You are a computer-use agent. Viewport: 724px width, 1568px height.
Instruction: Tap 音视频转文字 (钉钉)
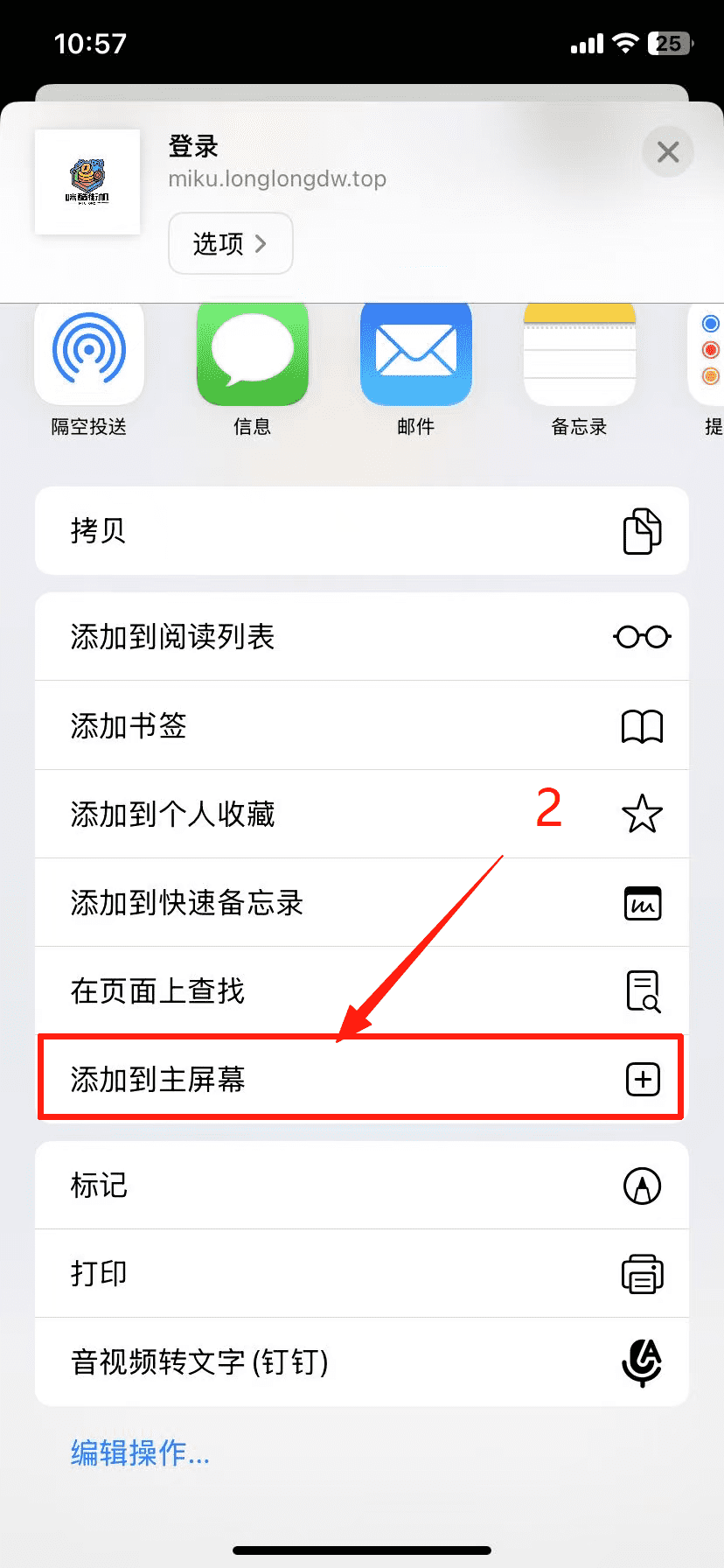362,1362
